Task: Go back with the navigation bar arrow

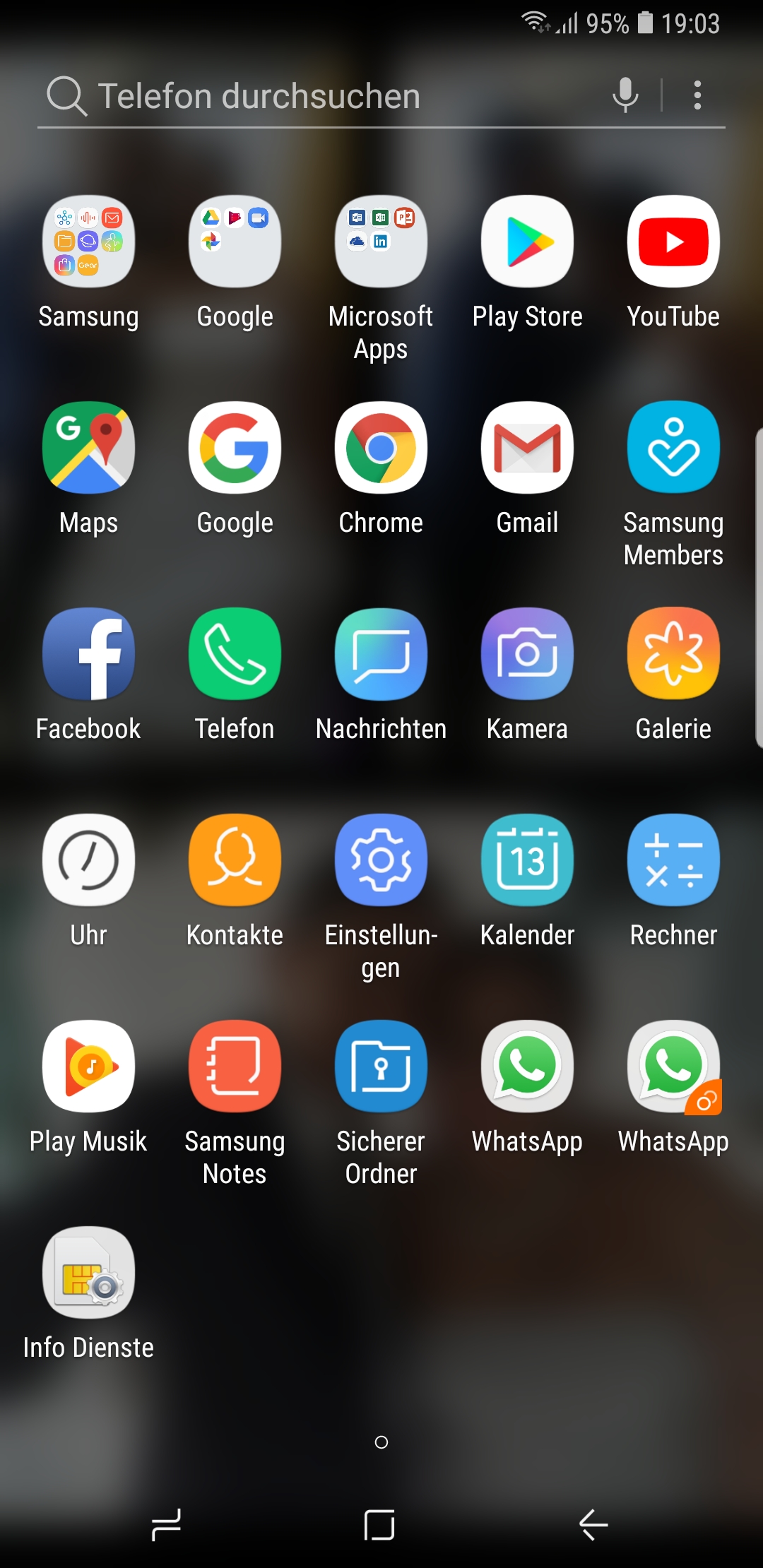Action: pyautogui.click(x=593, y=1524)
